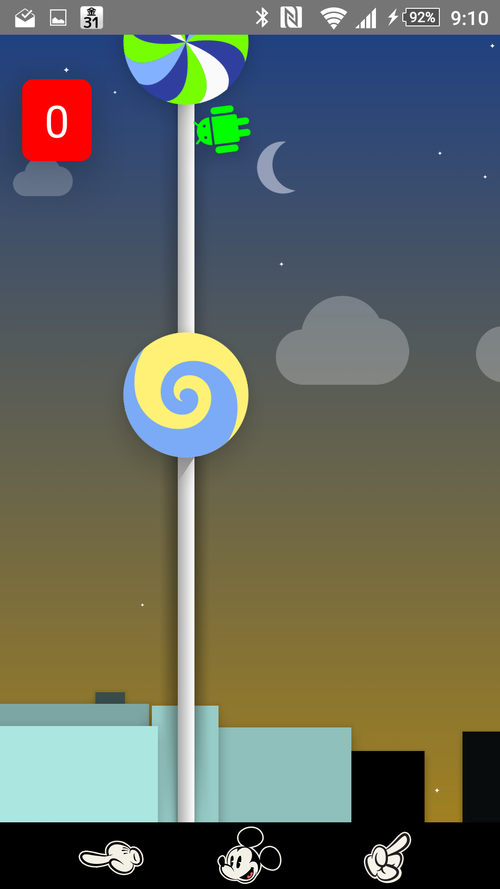The width and height of the screenshot is (500, 889).
Task: Tap the Mickey Mouse home button
Action: (249, 855)
